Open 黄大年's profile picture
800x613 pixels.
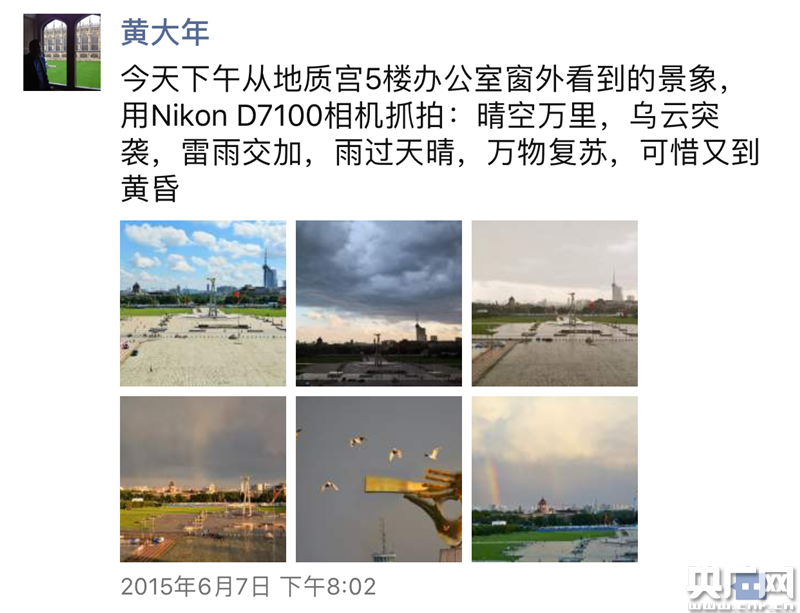tap(62, 52)
